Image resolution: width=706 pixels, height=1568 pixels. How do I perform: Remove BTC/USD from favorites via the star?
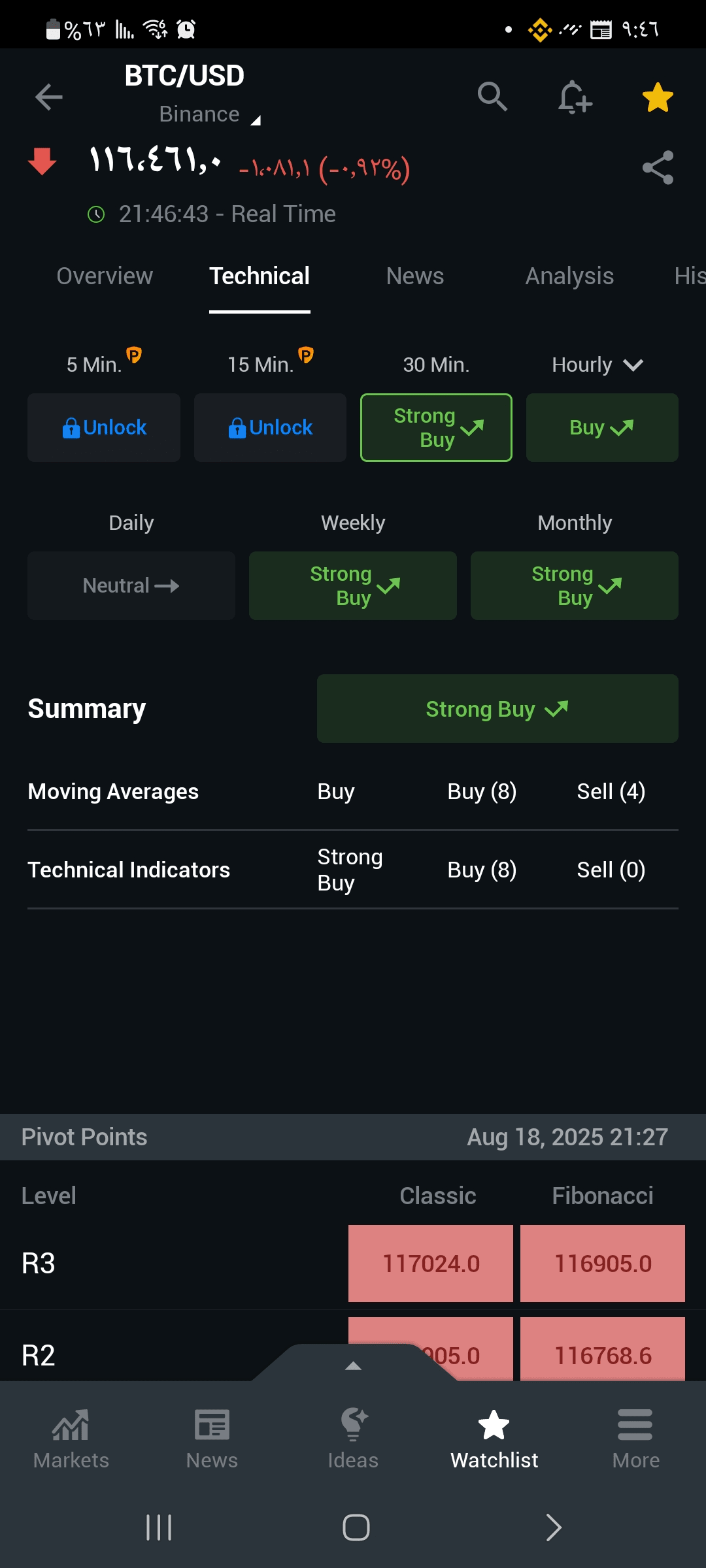658,97
